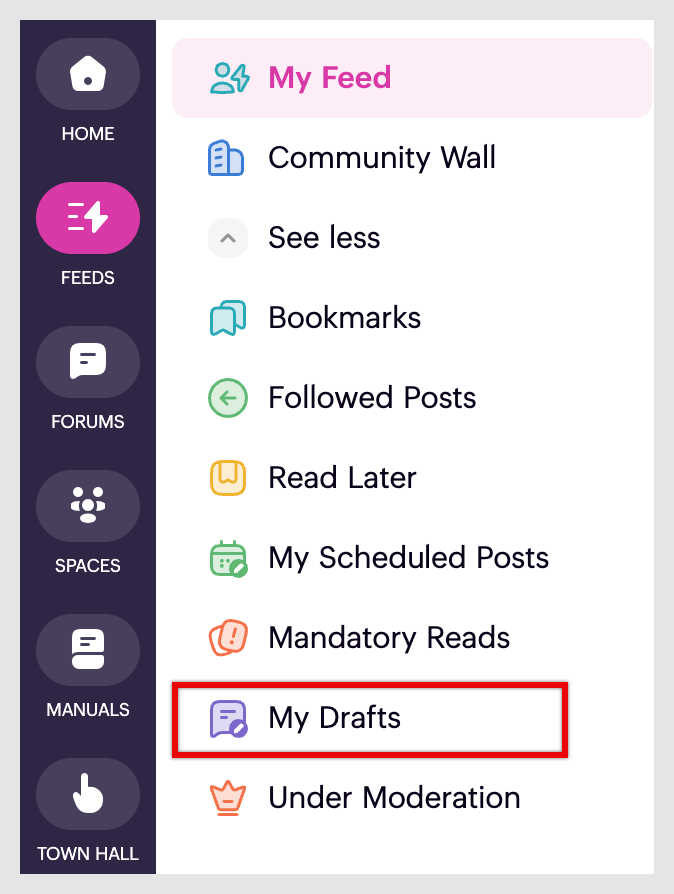Show Read Later items
674x894 pixels.
[342, 478]
